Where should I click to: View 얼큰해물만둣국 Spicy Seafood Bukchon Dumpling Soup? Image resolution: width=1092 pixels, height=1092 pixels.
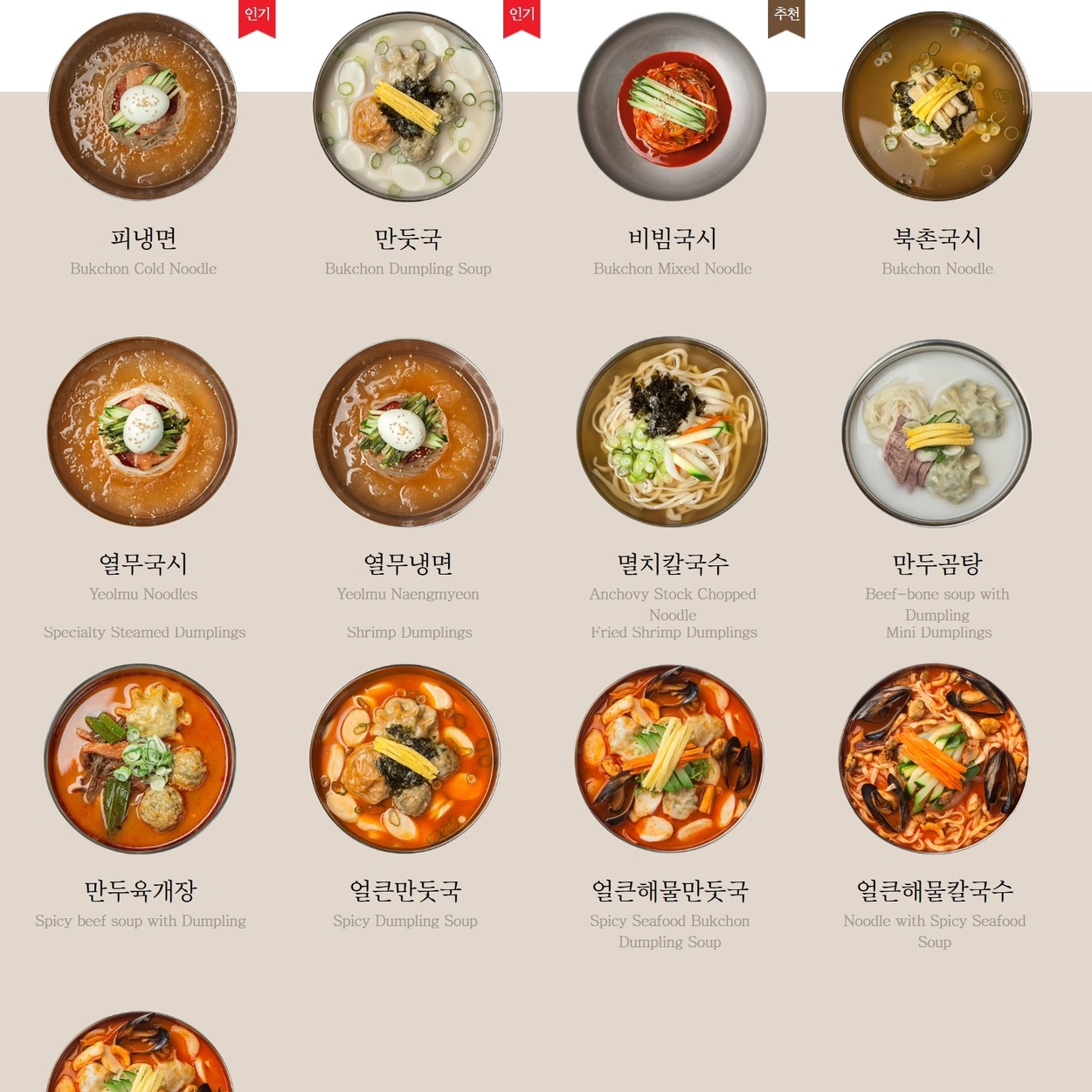pyautogui.click(x=669, y=758)
